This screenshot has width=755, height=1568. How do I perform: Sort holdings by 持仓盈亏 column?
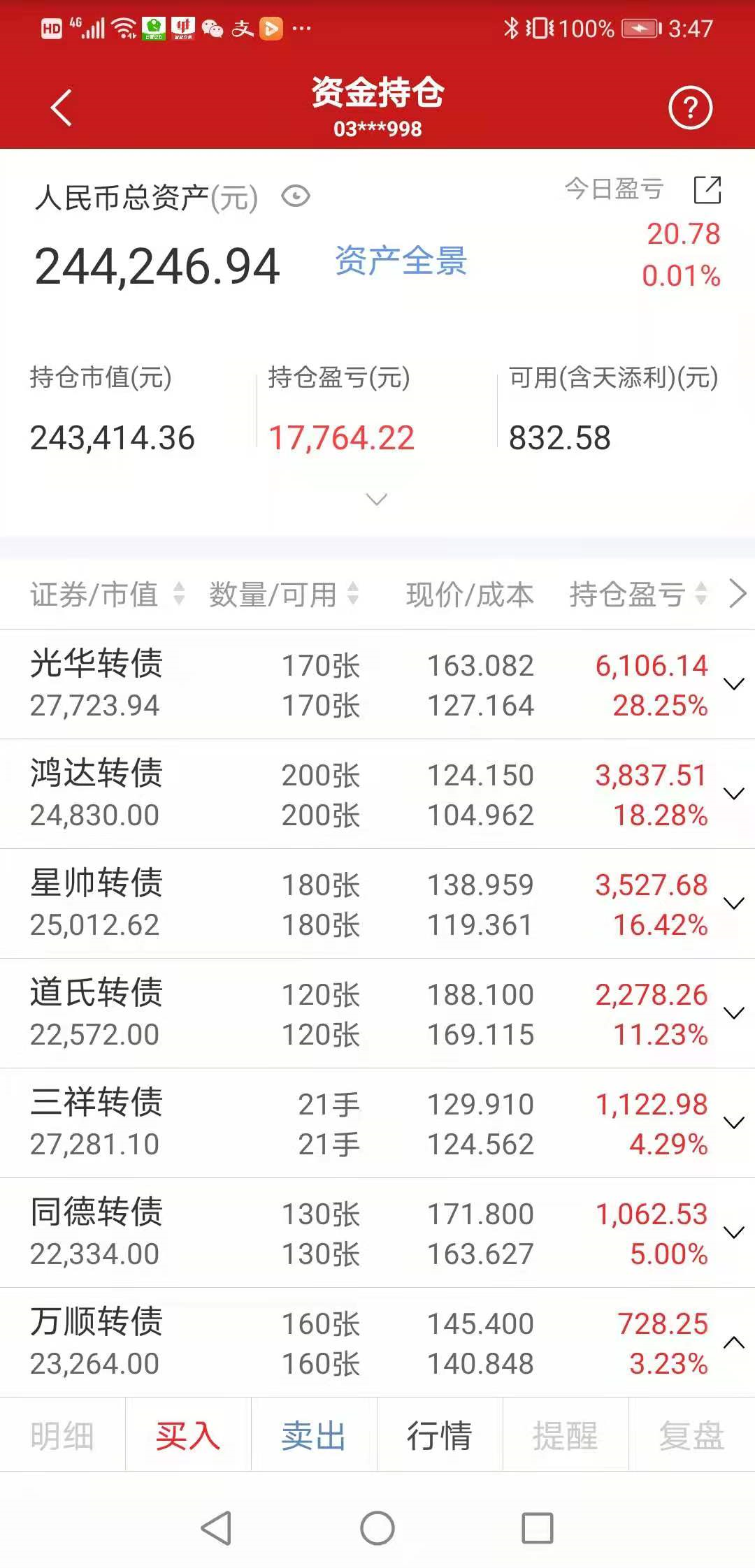pyautogui.click(x=638, y=595)
